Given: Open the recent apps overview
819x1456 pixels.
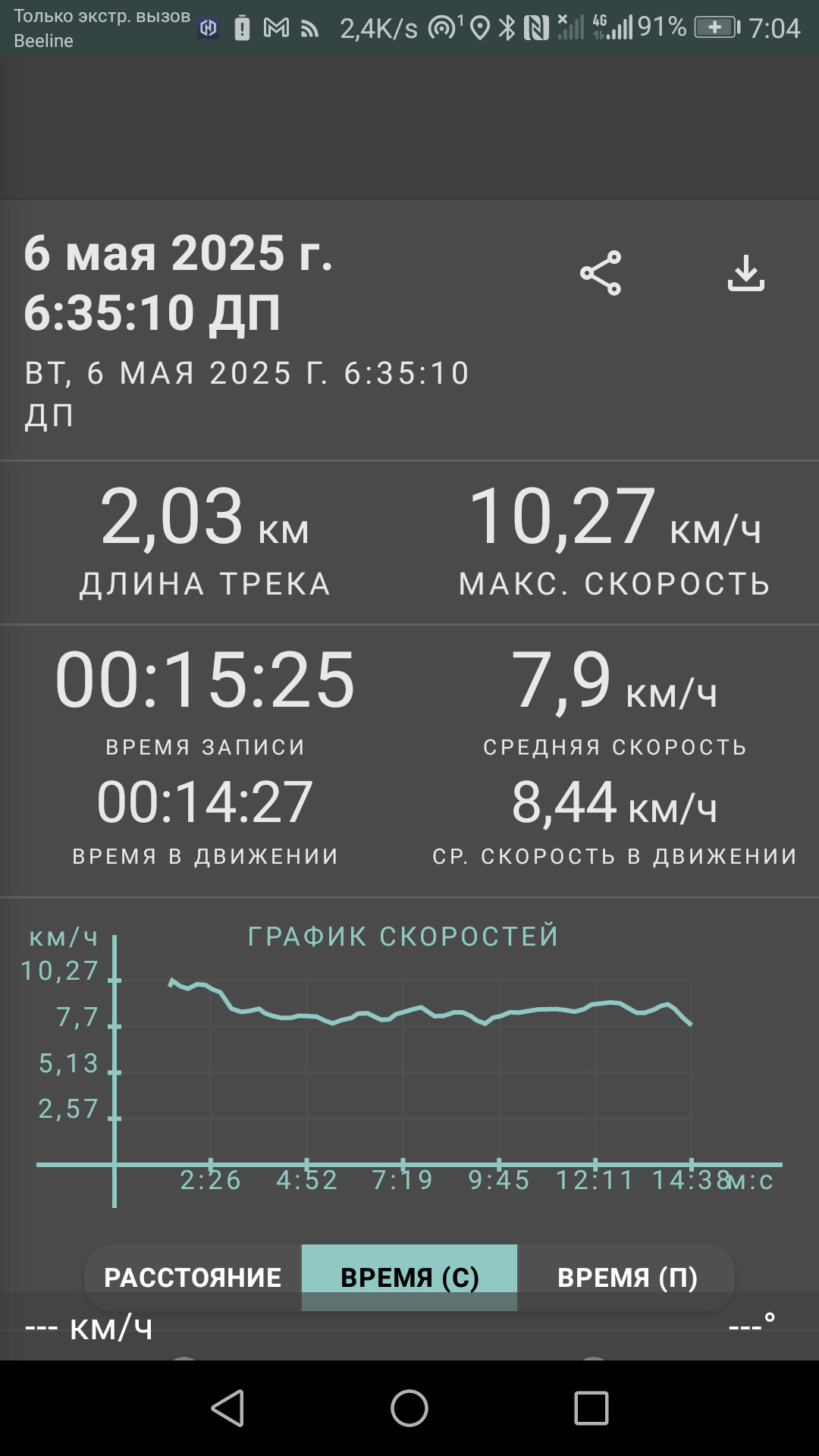Looking at the screenshot, I should tap(591, 1408).
